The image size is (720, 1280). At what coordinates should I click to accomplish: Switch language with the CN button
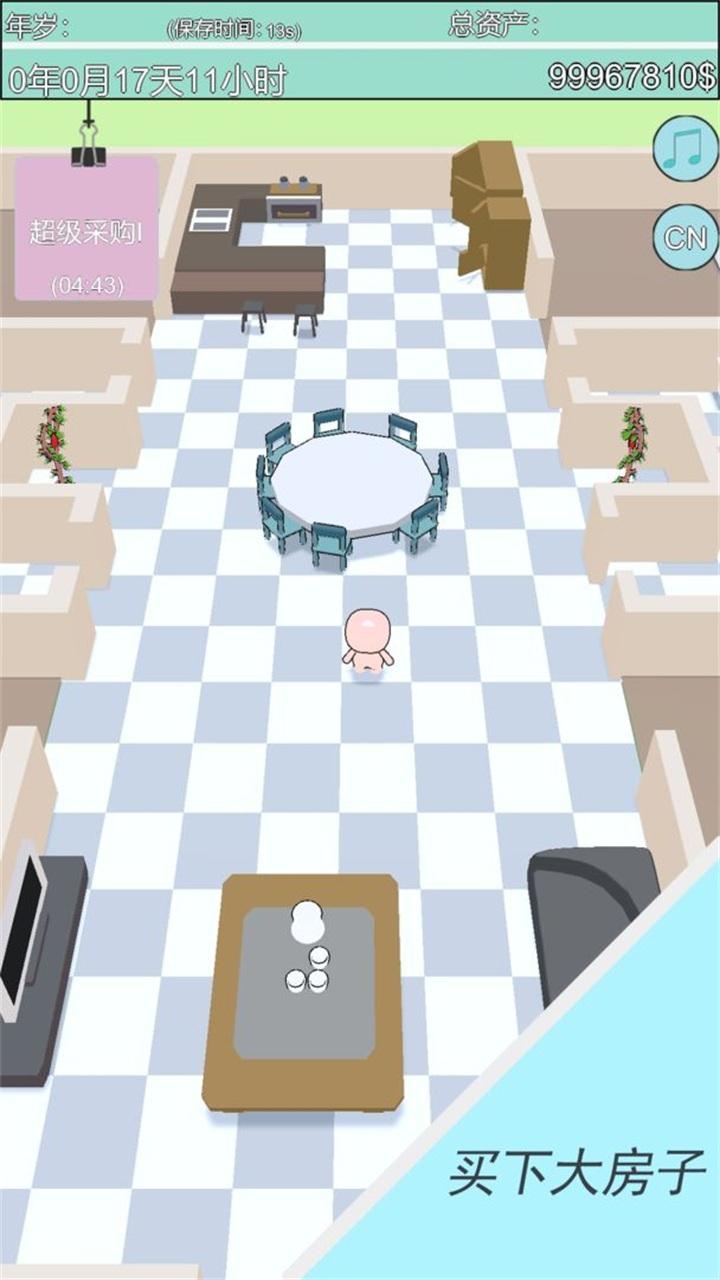(x=685, y=237)
